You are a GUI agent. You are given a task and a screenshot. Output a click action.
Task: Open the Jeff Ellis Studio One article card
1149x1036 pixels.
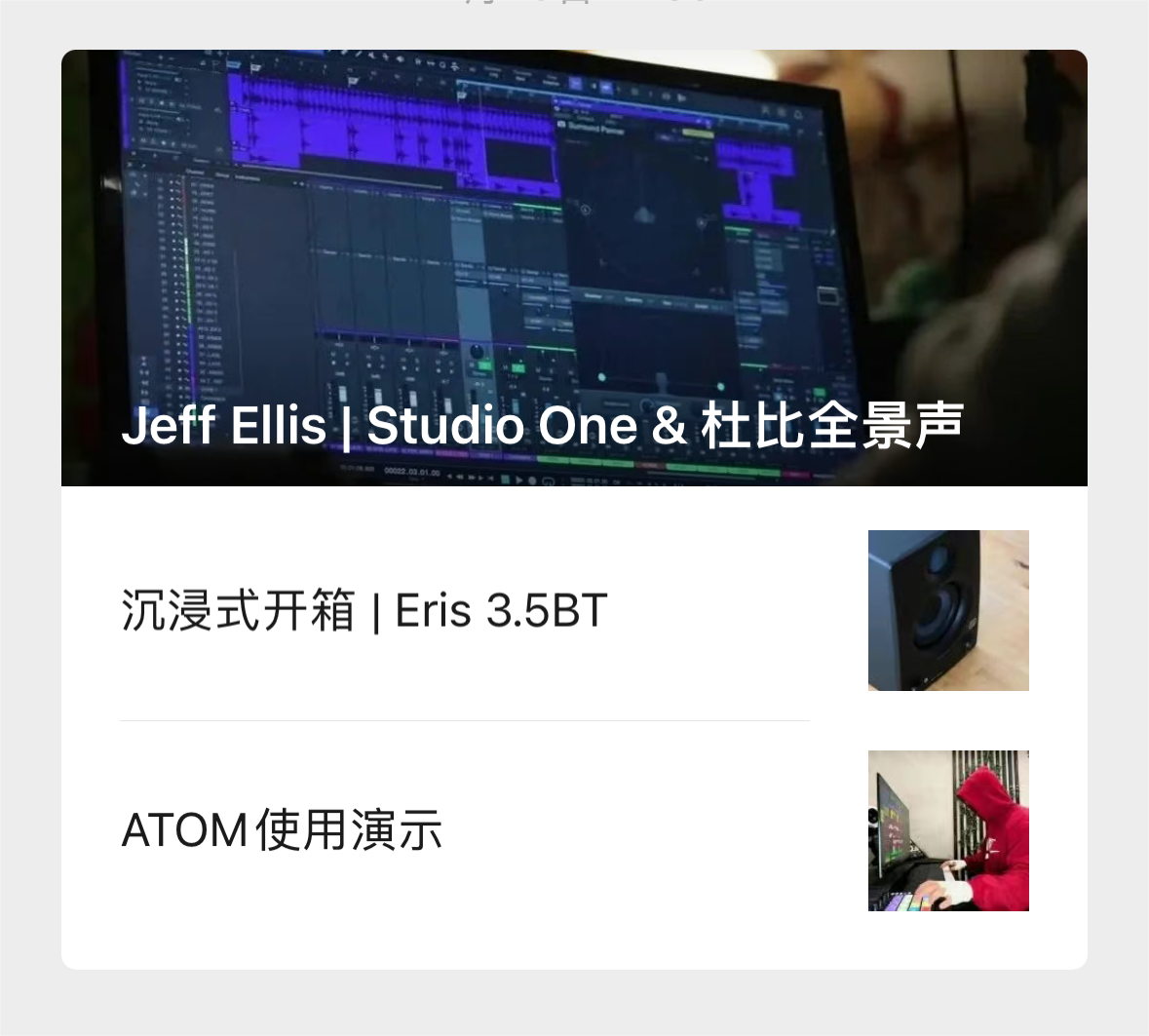(x=574, y=268)
